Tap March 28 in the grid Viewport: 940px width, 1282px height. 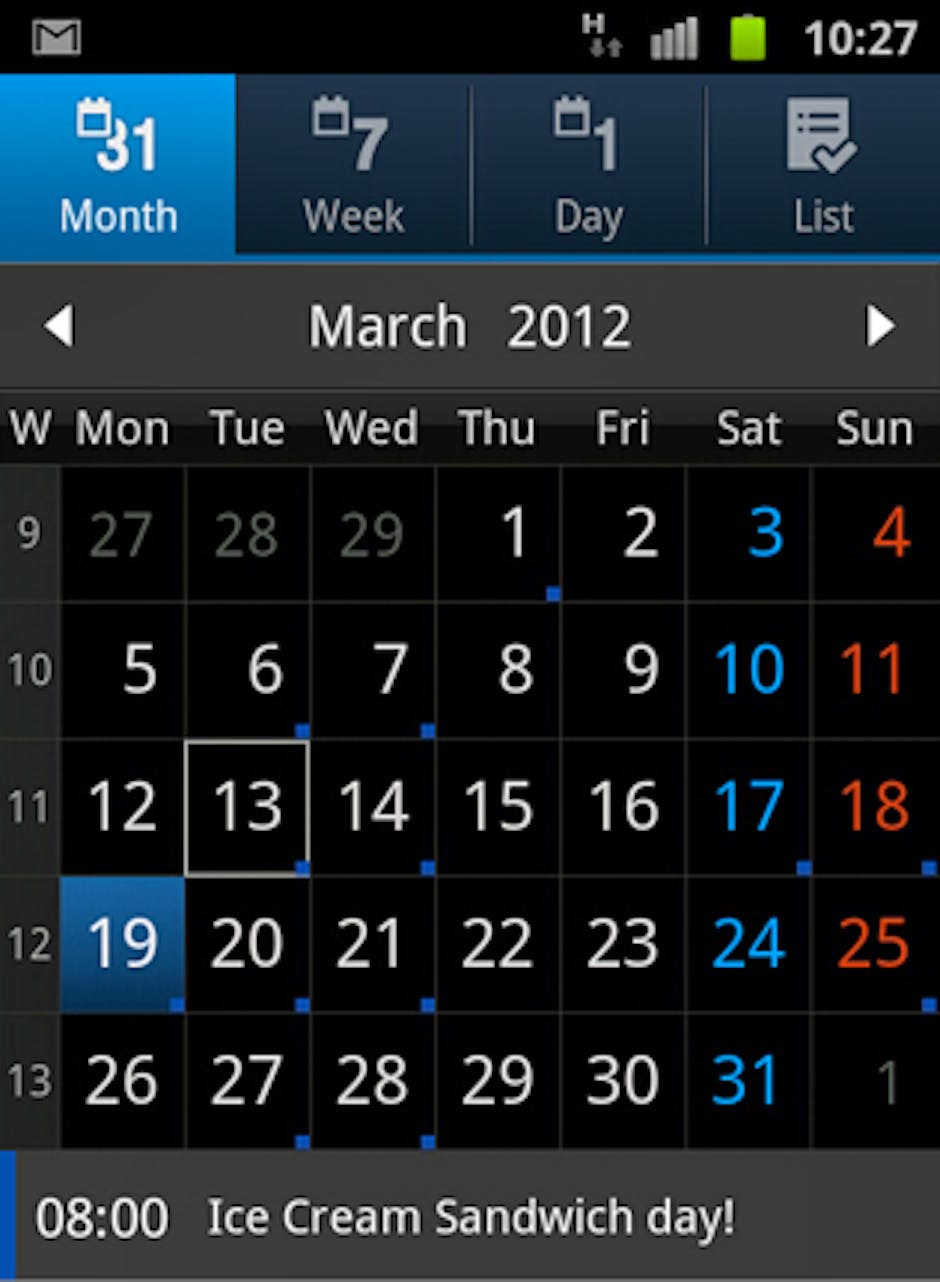point(373,1081)
